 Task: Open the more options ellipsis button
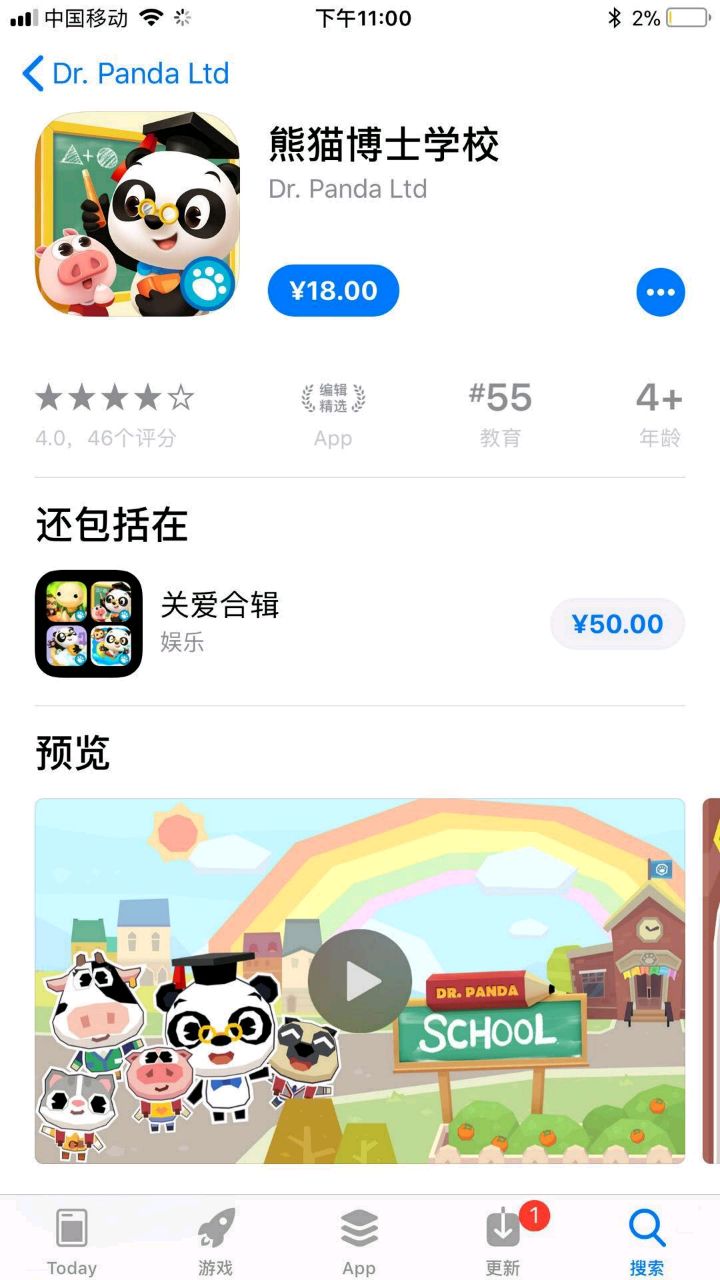(x=660, y=292)
